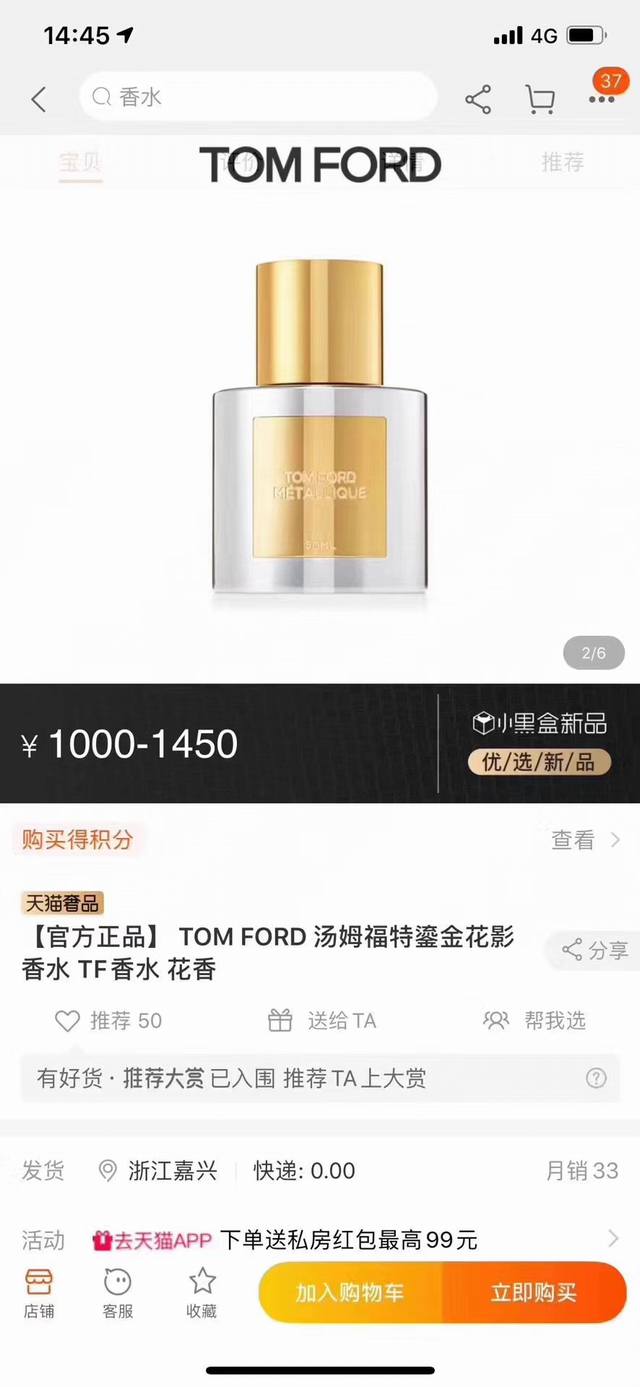Viewport: 640px width, 1387px height.
Task: Tap the 推荐 50 heart button
Action: point(108,1020)
